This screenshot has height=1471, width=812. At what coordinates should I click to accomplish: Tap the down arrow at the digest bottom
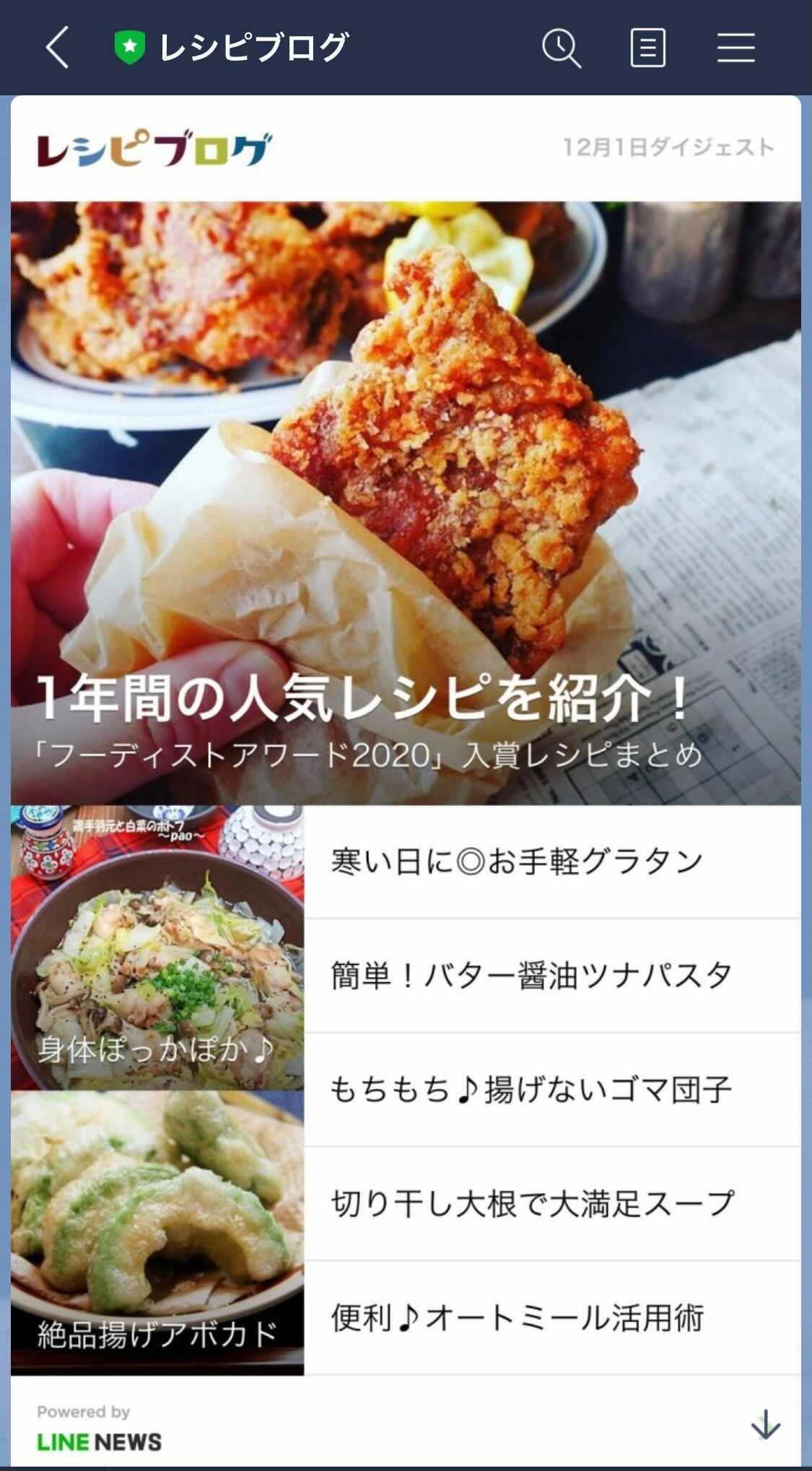click(765, 1424)
